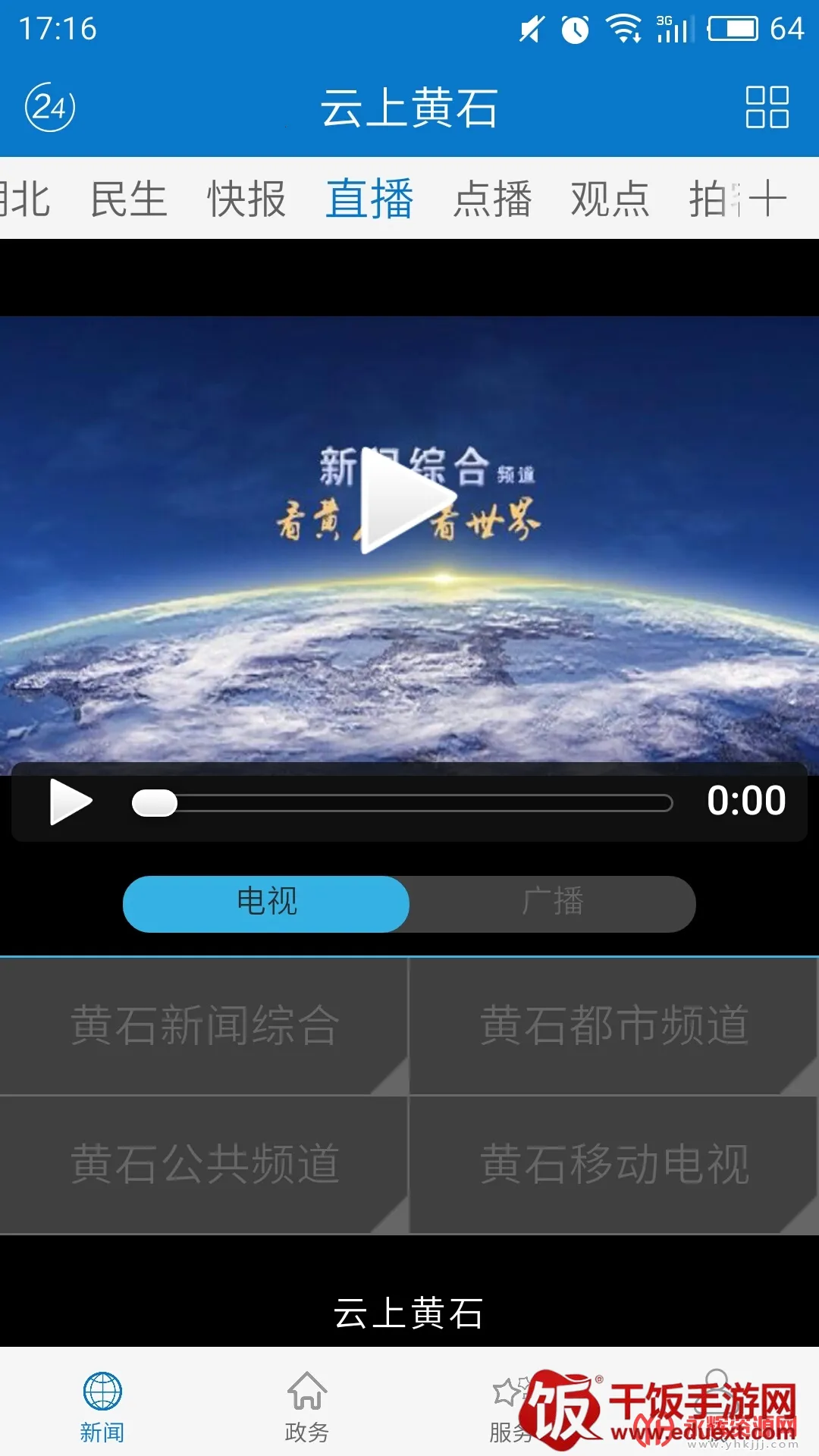Choose the 黄石公共频道 channel
Viewport: 819px width, 1456px height.
point(204,1164)
